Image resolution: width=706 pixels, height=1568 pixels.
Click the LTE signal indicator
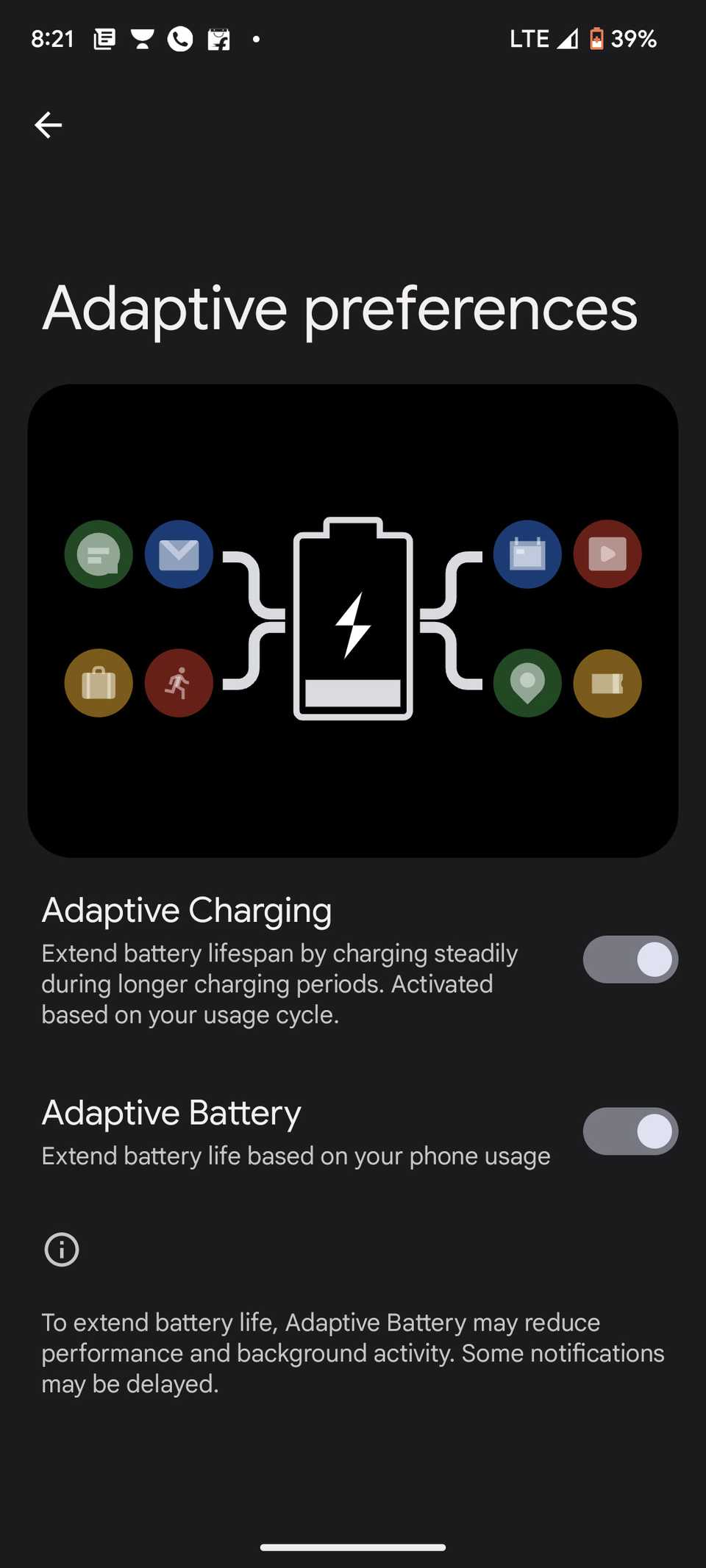(x=531, y=38)
